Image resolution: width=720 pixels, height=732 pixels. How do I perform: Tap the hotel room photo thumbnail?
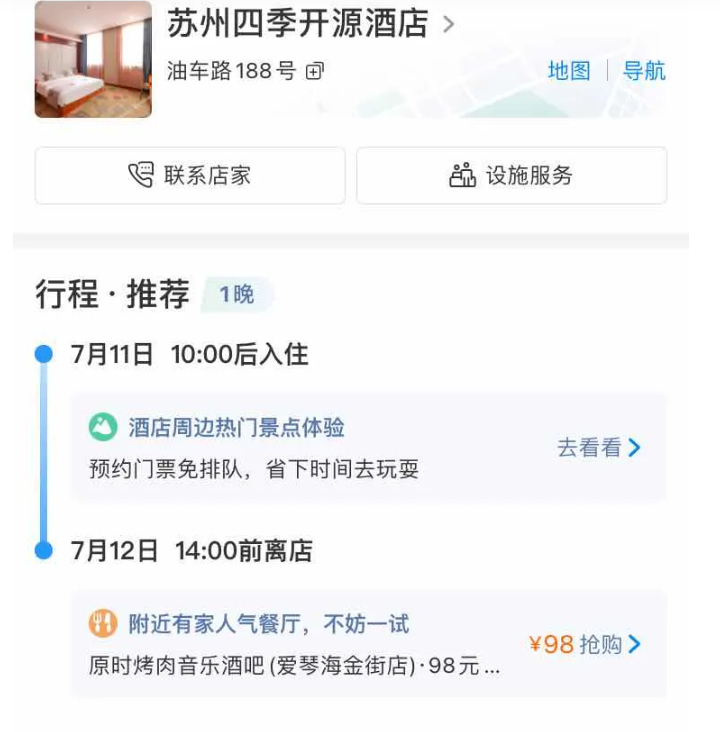[93, 59]
